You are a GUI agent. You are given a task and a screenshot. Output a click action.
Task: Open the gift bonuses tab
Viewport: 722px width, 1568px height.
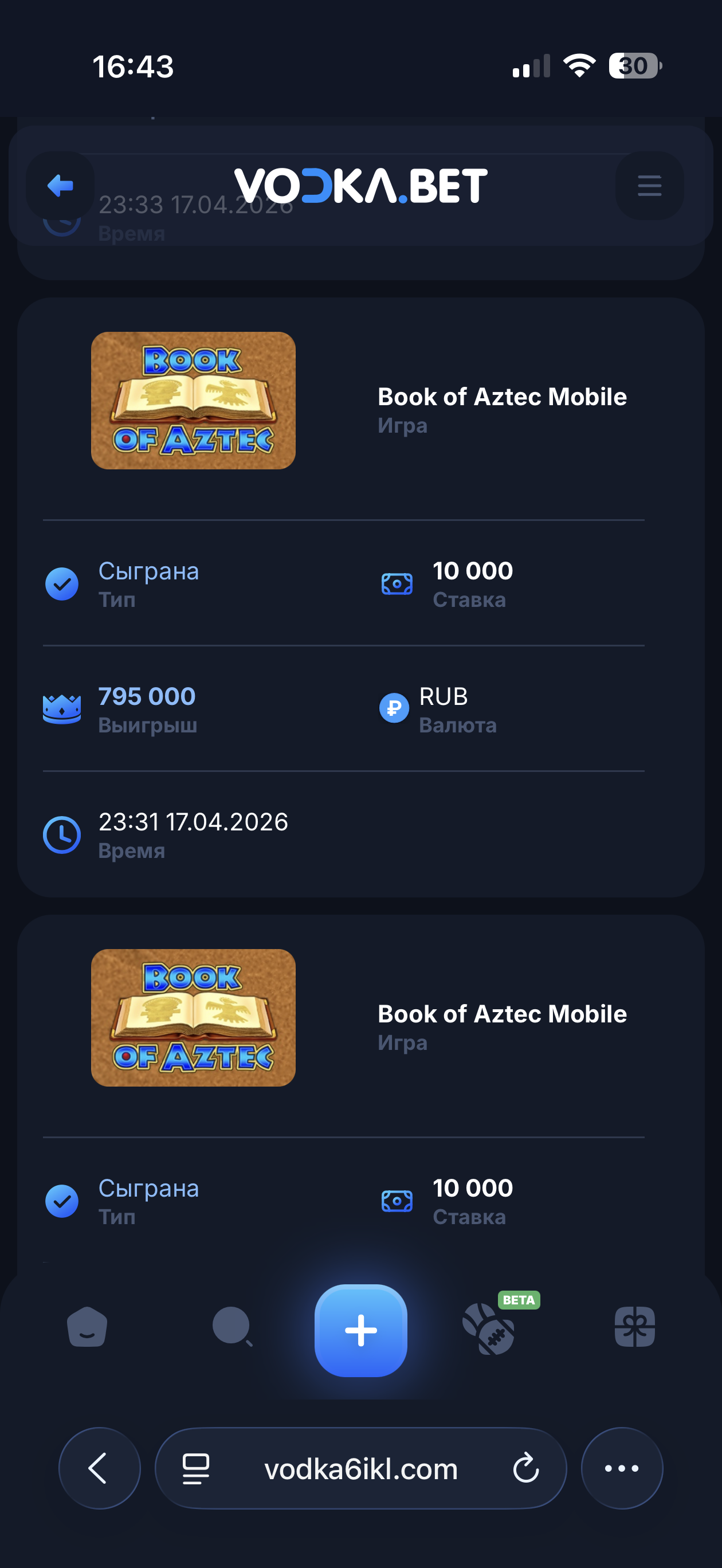[x=634, y=1327]
